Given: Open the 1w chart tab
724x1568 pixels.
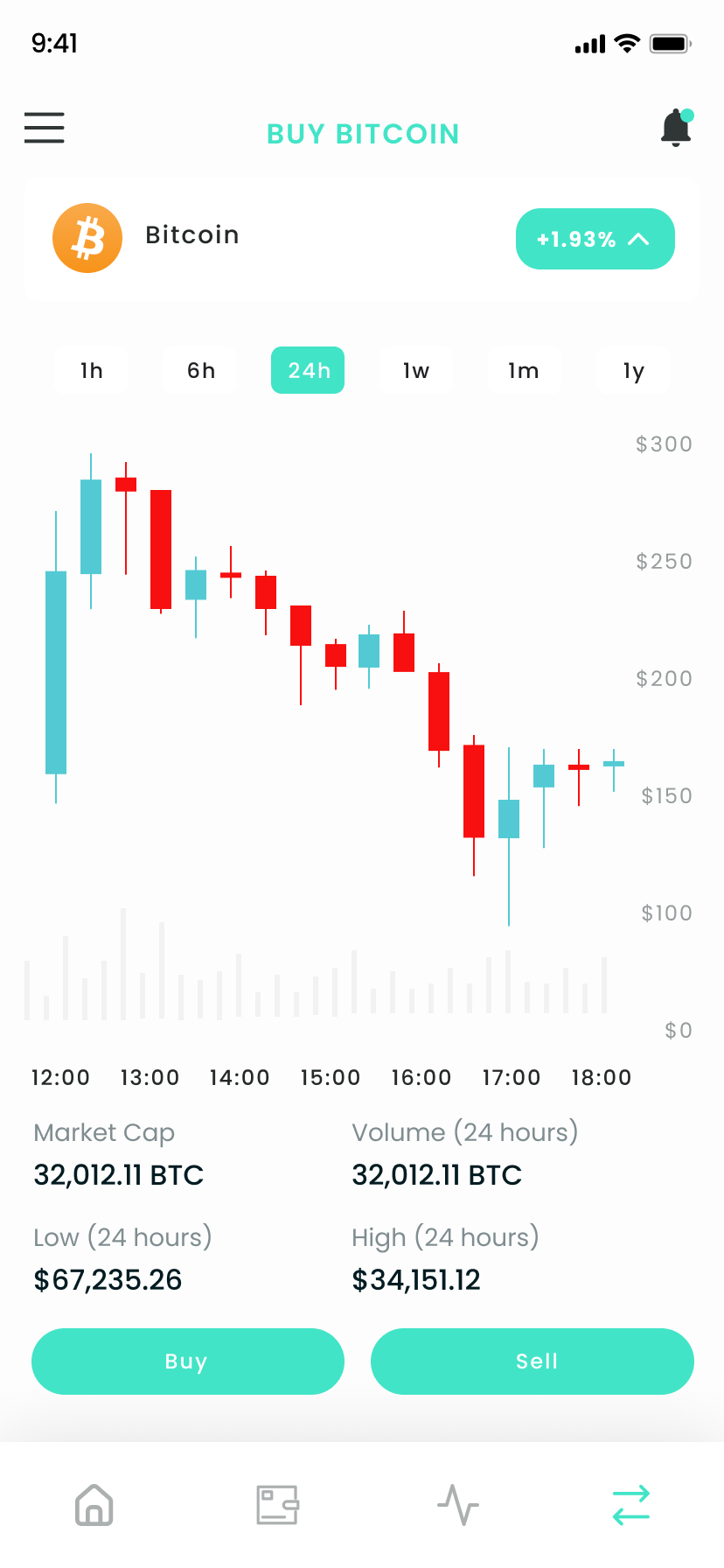Looking at the screenshot, I should 415,370.
